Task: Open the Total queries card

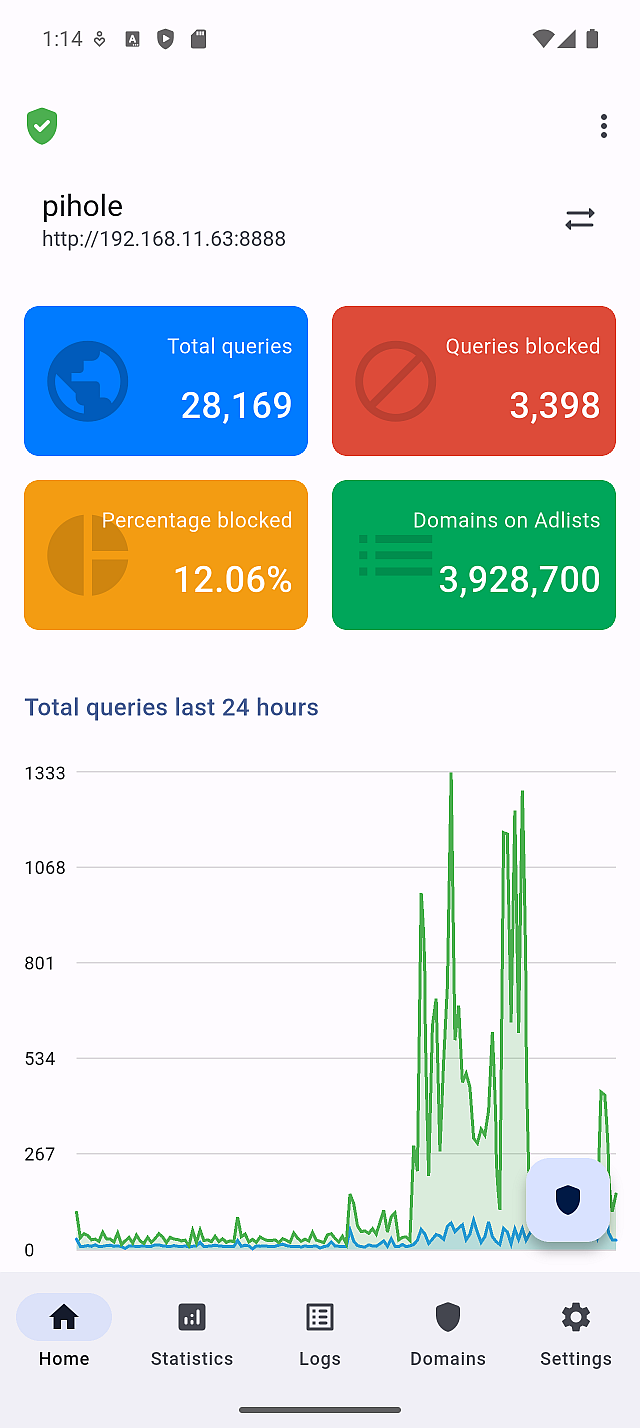Action: pyautogui.click(x=166, y=381)
